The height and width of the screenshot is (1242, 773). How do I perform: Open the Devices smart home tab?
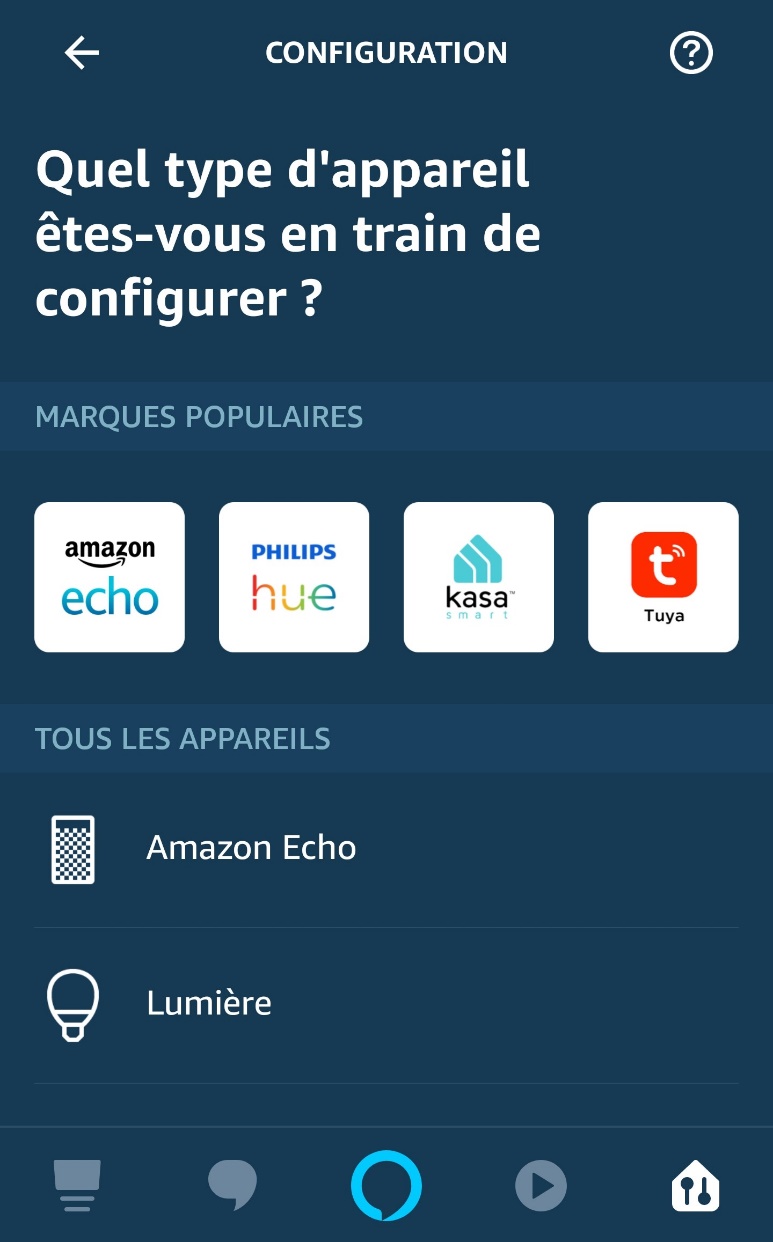(695, 1186)
